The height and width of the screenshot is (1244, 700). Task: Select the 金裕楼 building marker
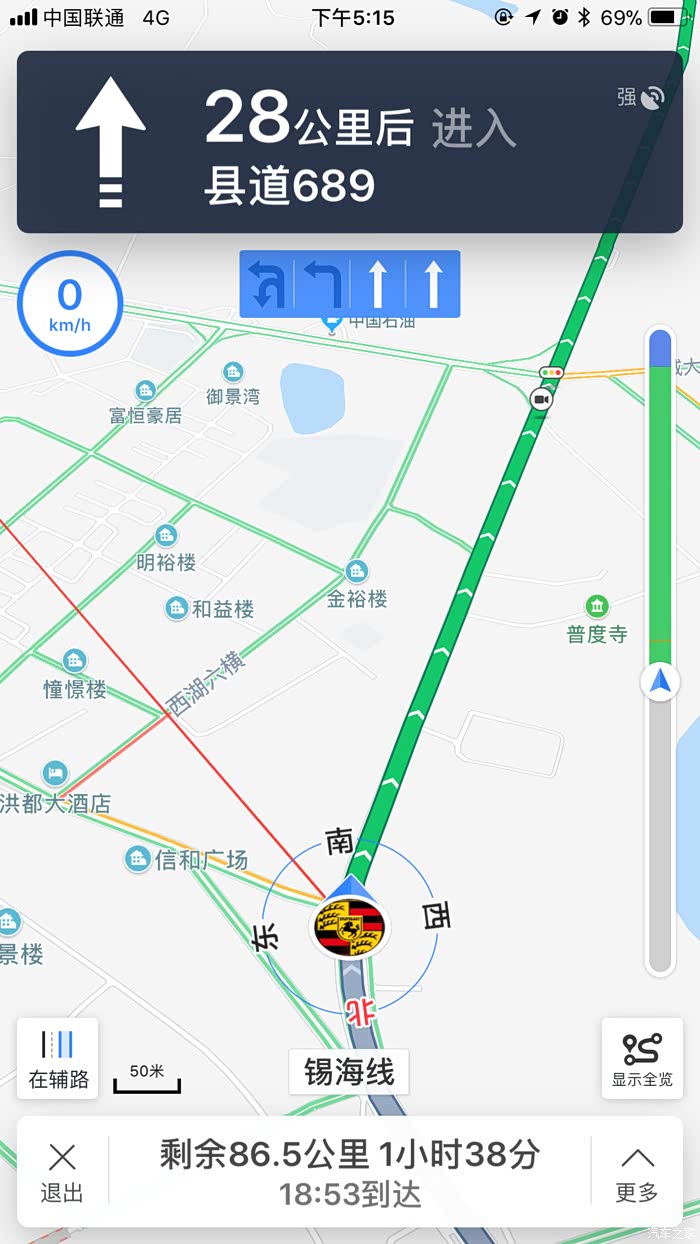click(x=357, y=572)
